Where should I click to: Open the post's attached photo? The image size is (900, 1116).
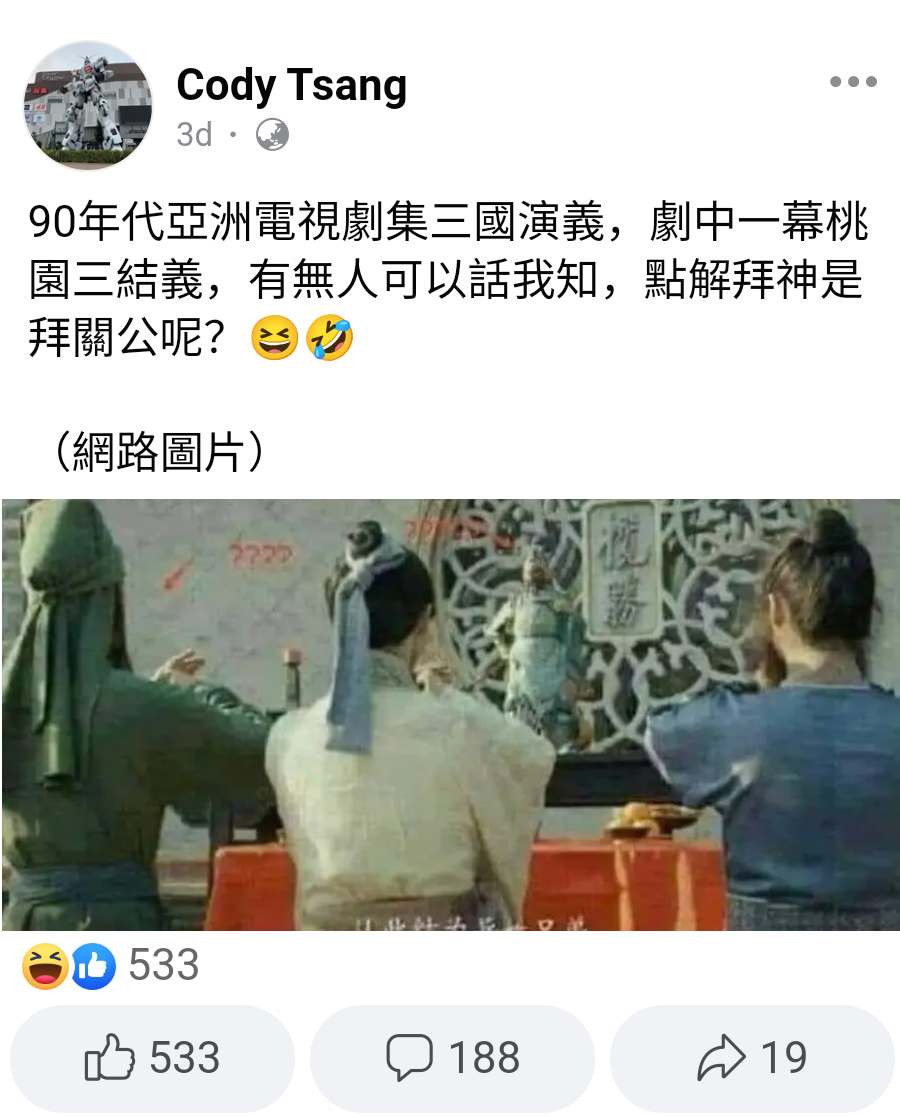[450, 714]
